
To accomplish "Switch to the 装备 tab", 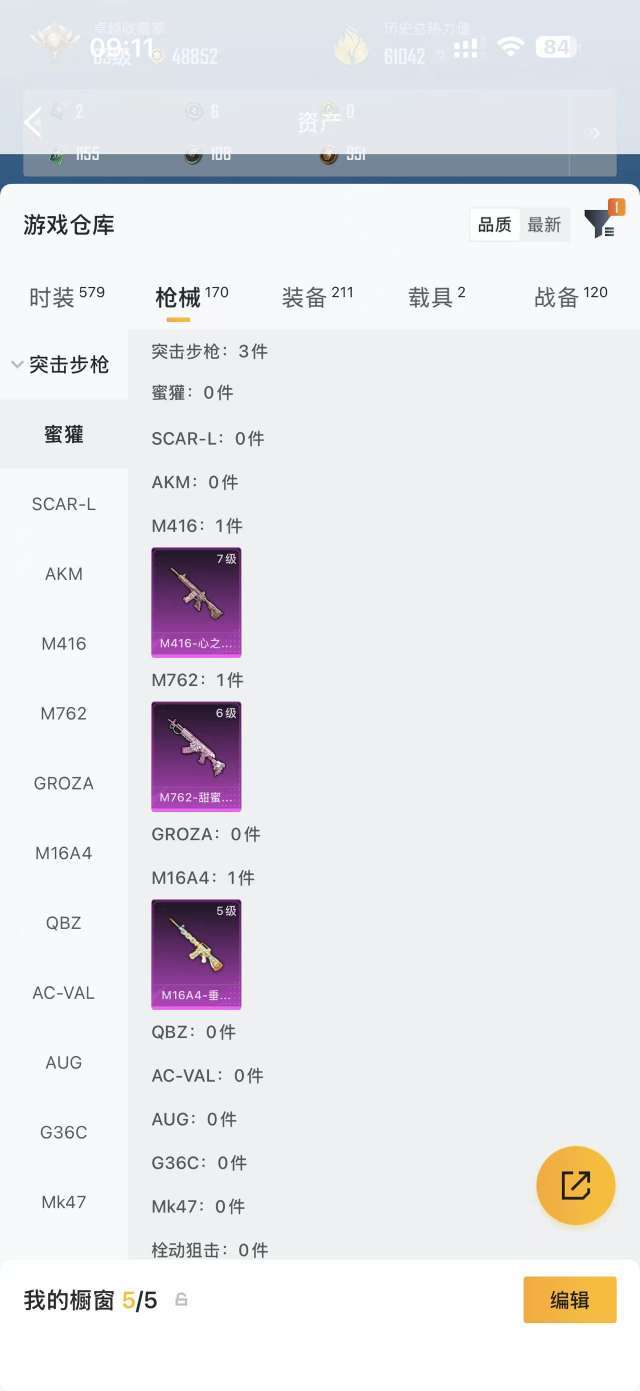I will [x=317, y=297].
